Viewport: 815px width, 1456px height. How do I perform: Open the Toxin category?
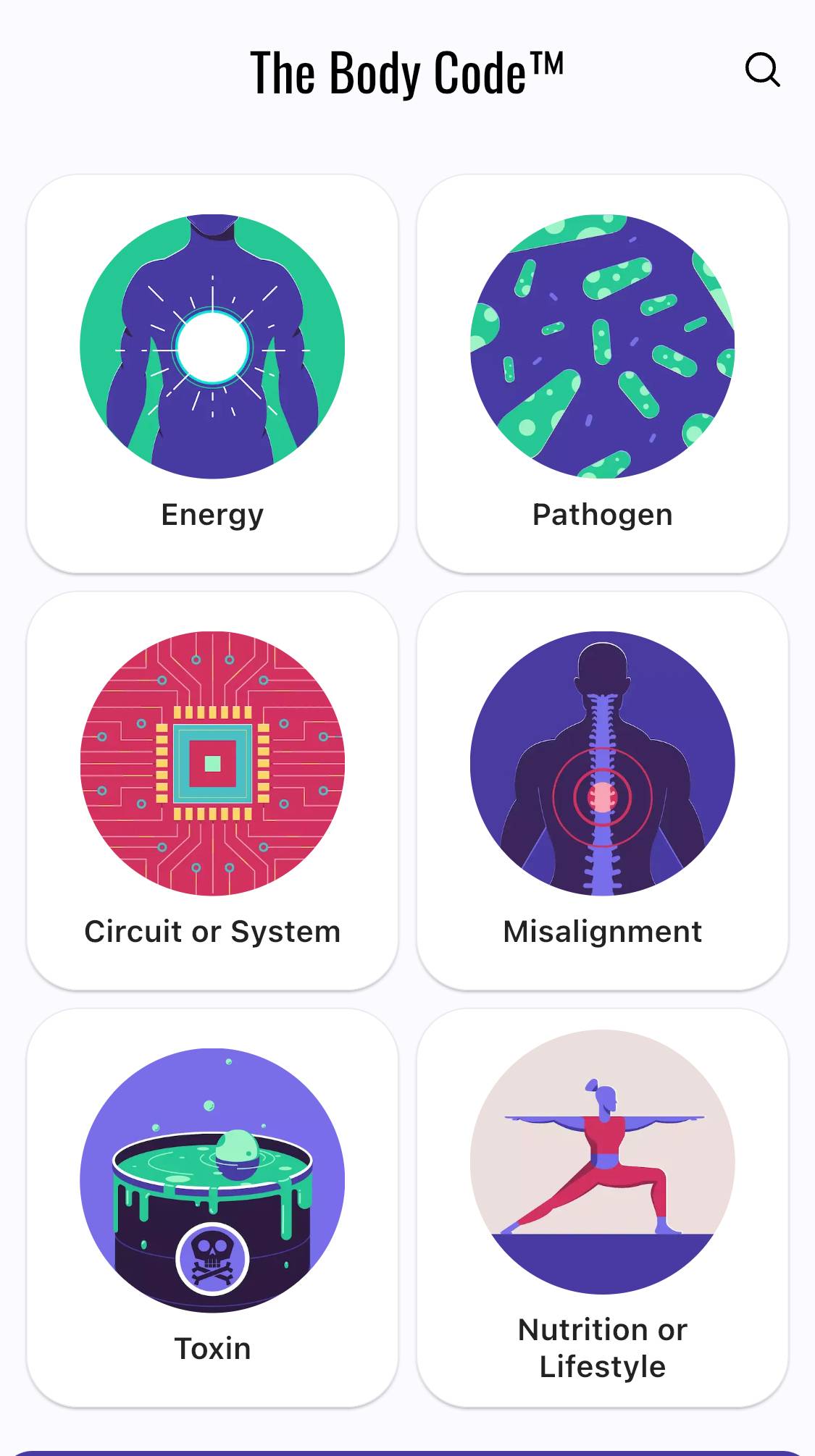212,1208
